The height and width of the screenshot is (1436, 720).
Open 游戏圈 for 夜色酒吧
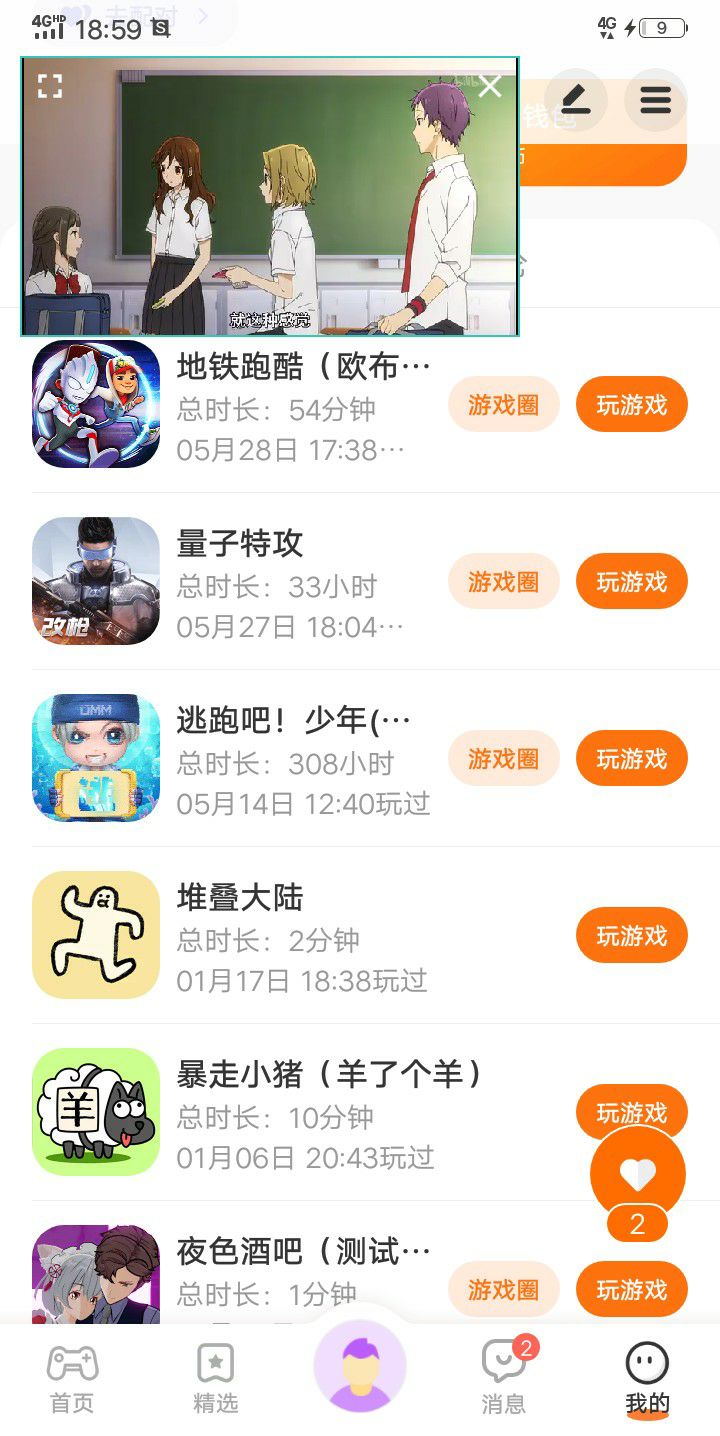pos(503,1290)
